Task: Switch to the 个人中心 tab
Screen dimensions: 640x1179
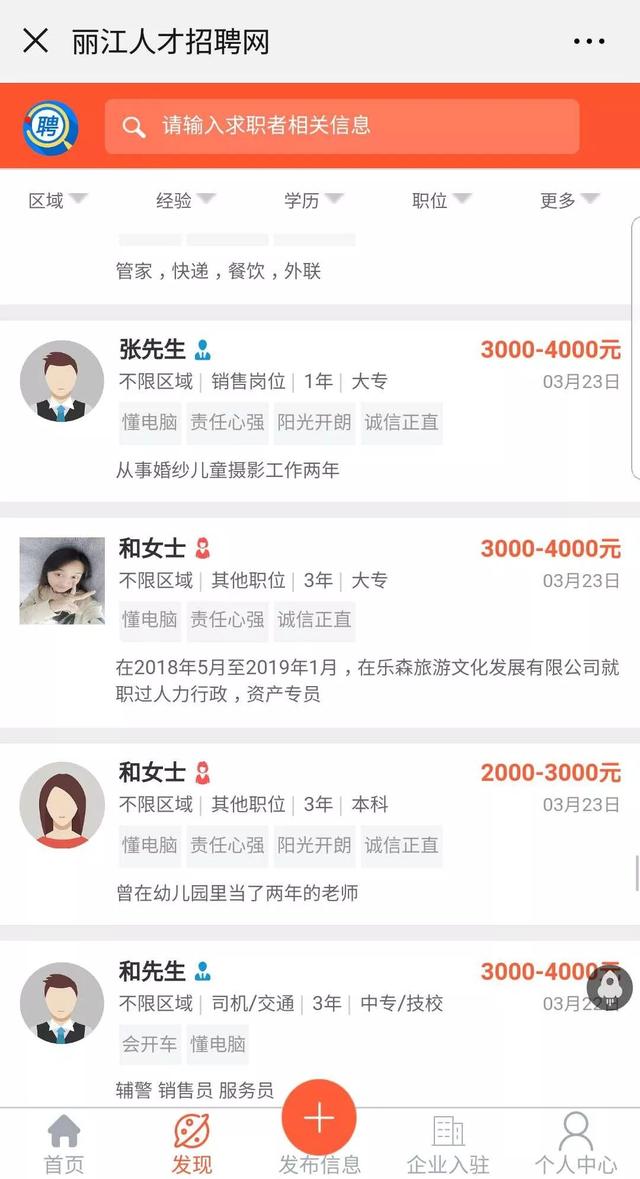Action: [576, 1144]
